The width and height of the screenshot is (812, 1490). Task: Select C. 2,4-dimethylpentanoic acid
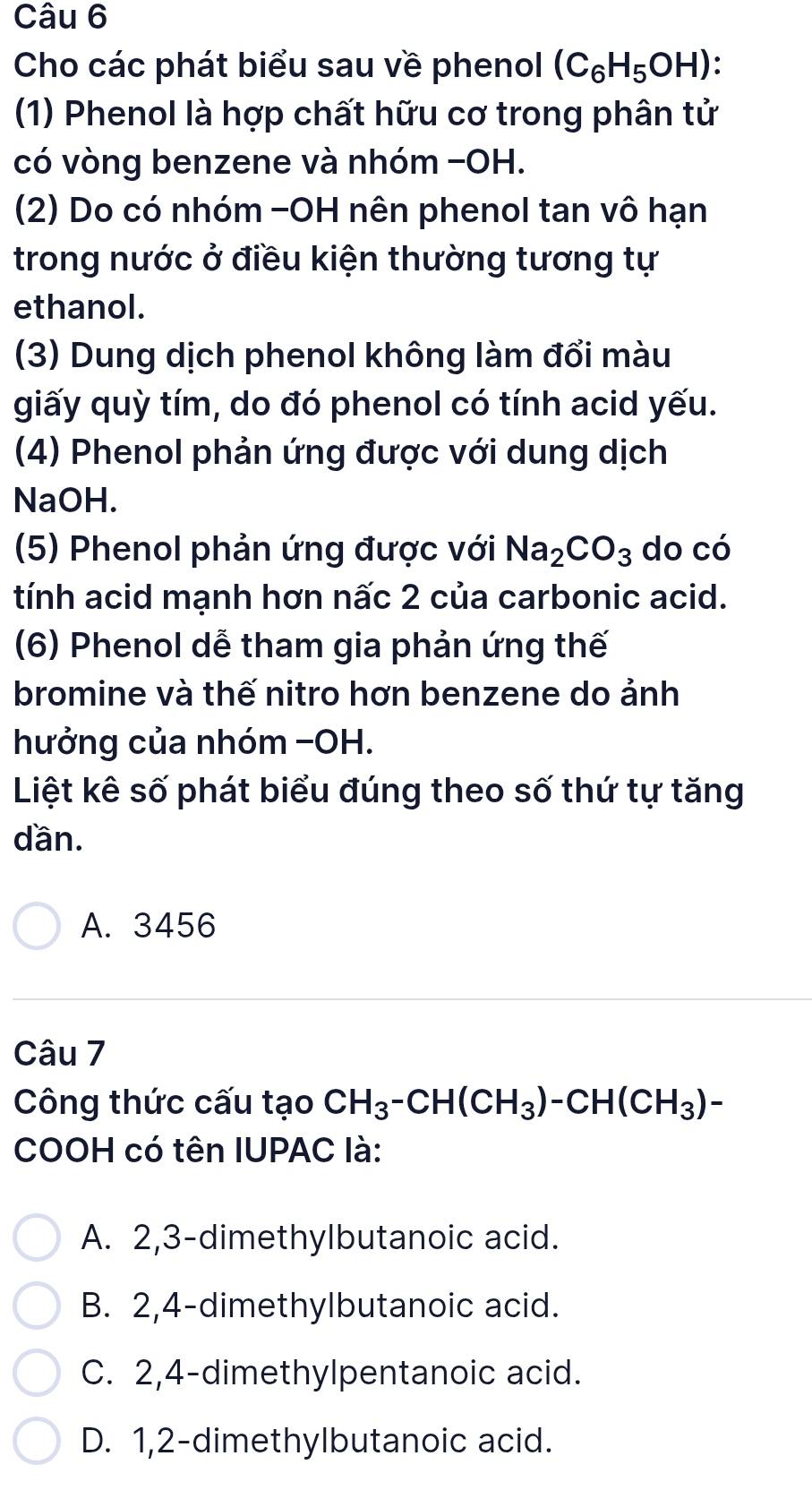38,1372
